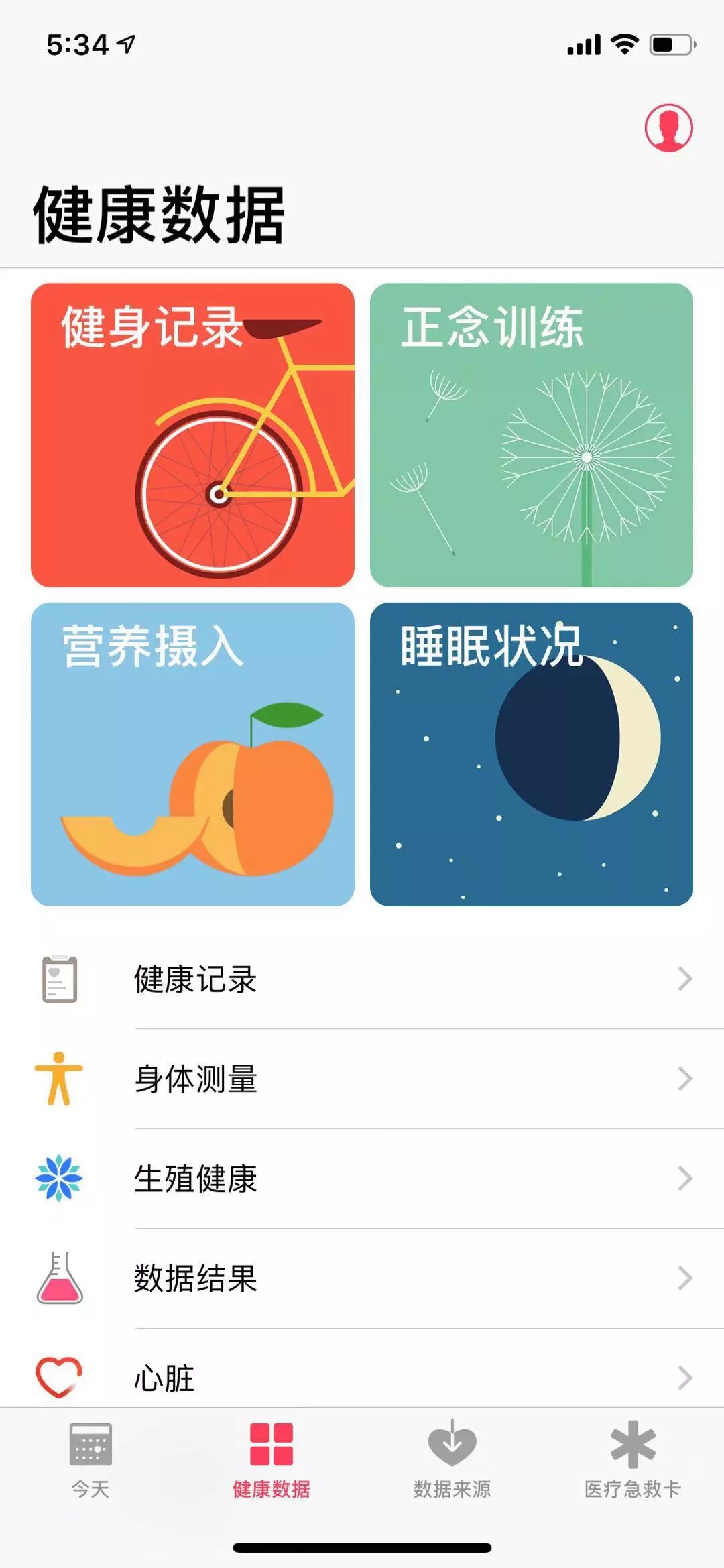This screenshot has height=1568, width=724.
Task: Open the 正念训练 mindfulness card
Action: point(532,435)
